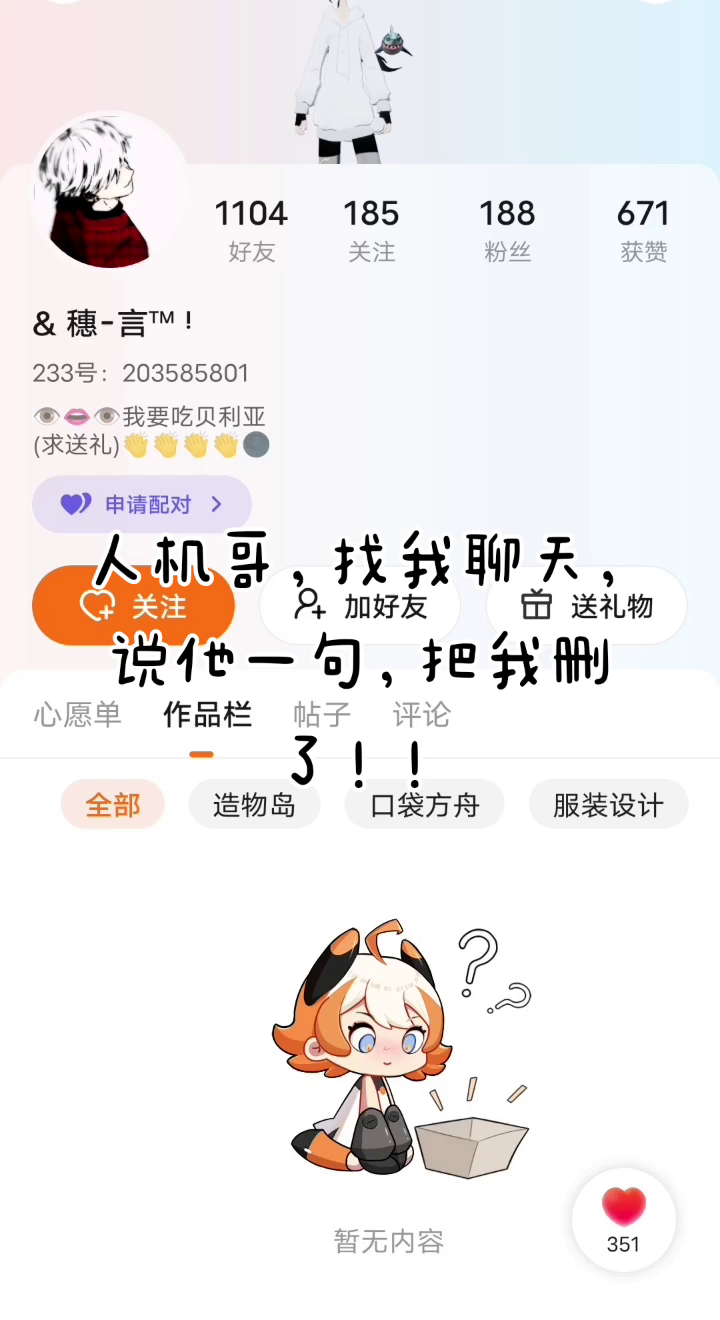The image size is (720, 1320).
Task: Tap 加好友 to add as friend
Action: (x=360, y=606)
